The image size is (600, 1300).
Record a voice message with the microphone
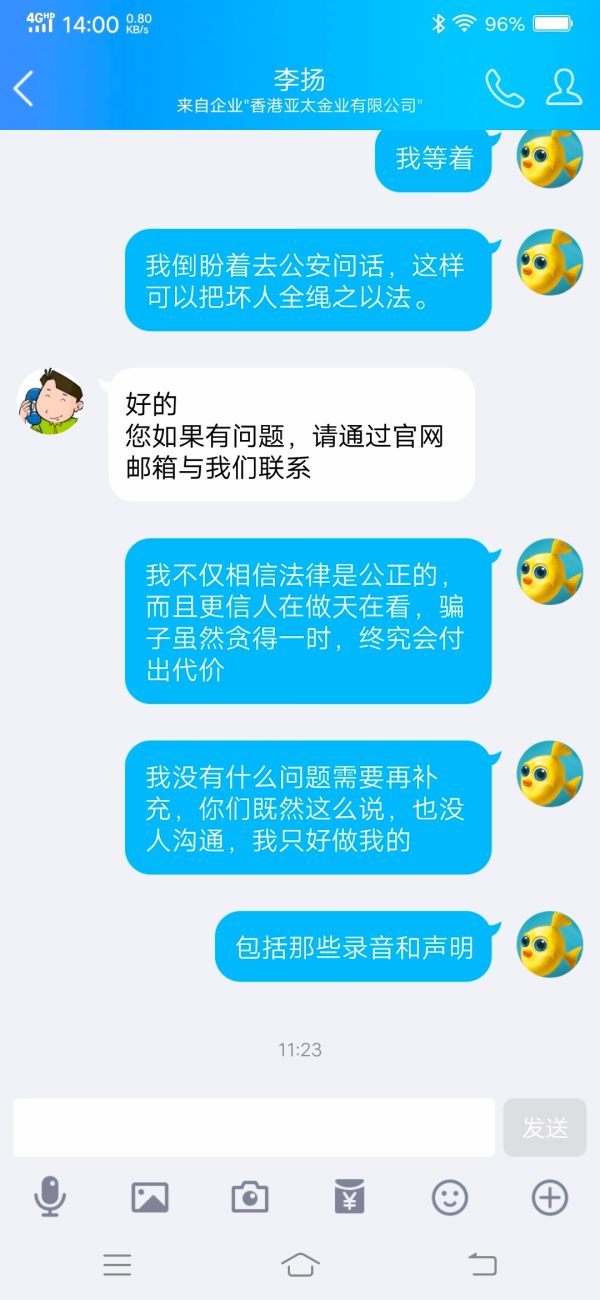(x=50, y=1197)
